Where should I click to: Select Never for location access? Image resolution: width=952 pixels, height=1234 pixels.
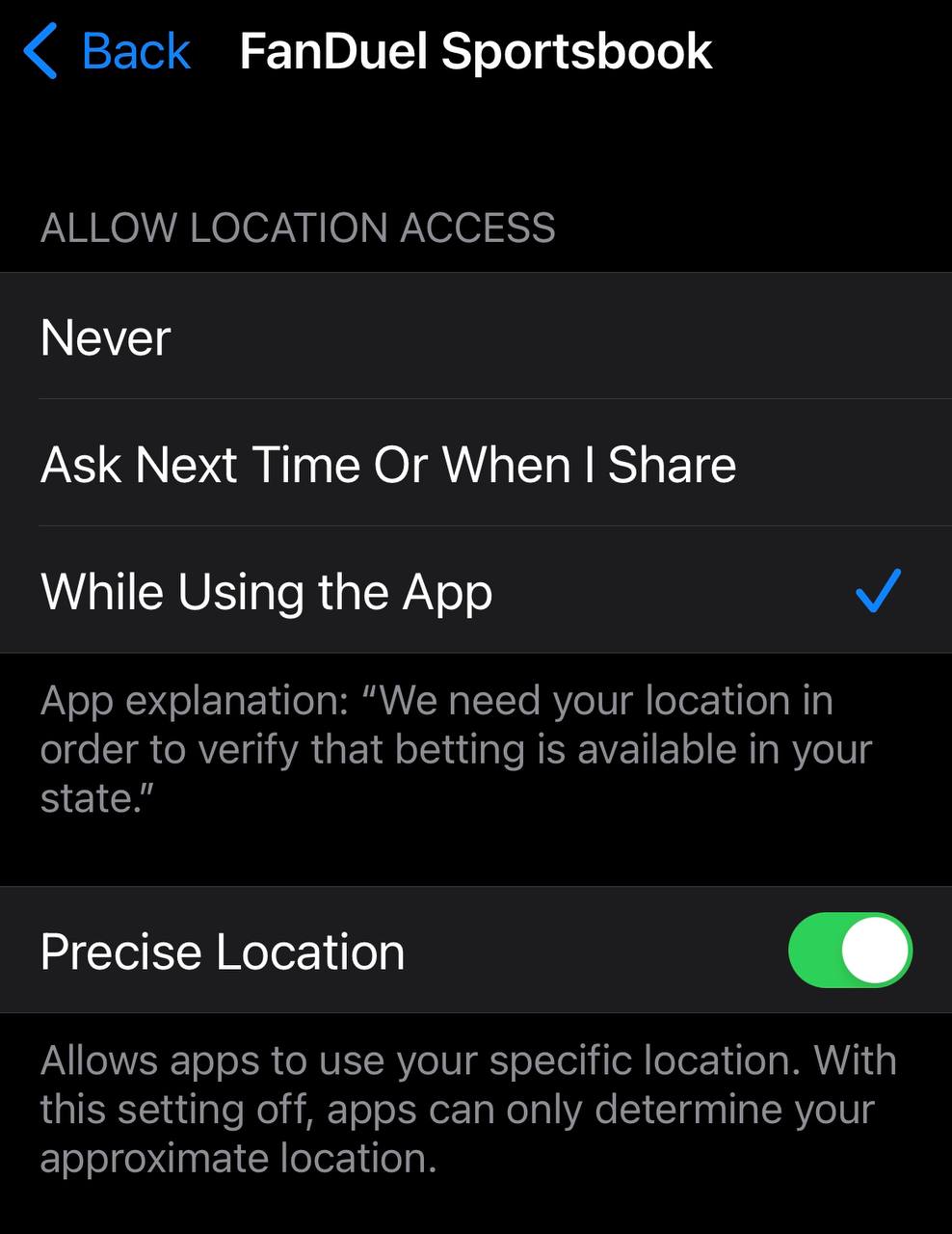coord(106,337)
